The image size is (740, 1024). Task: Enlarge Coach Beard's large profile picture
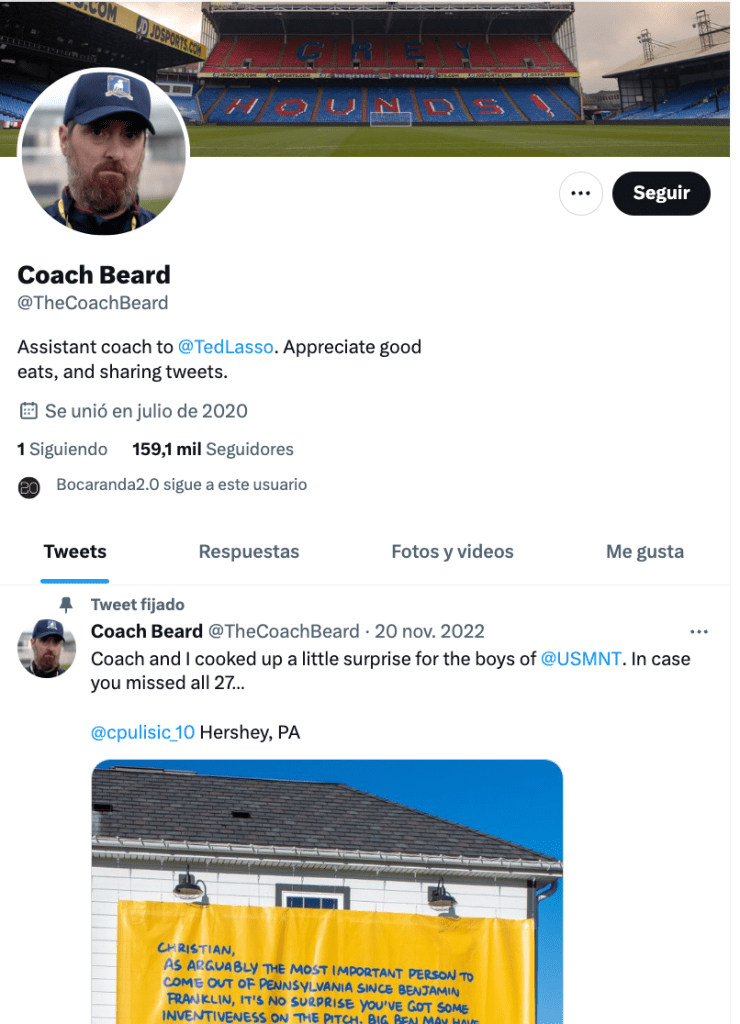[x=103, y=152]
